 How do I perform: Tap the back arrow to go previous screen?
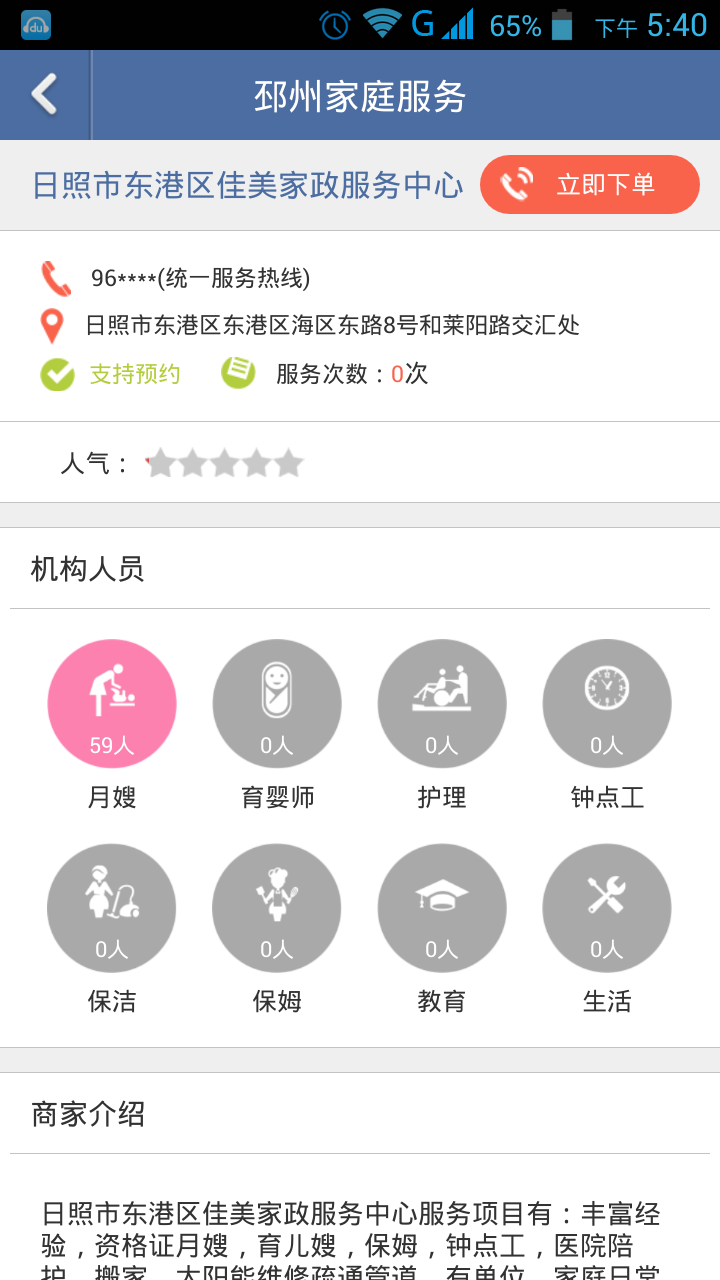(x=43, y=94)
